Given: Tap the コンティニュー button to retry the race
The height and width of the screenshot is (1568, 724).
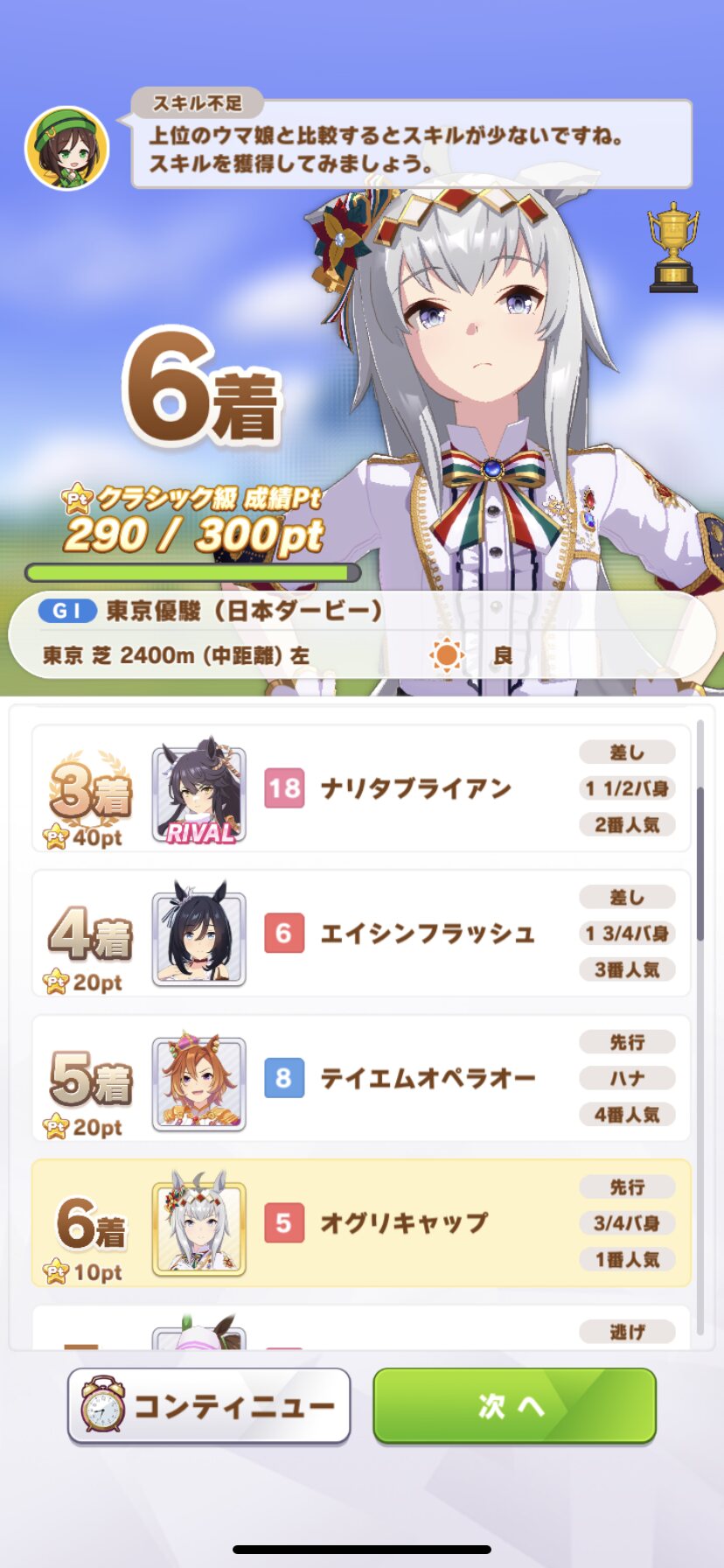Looking at the screenshot, I should coord(209,1405).
